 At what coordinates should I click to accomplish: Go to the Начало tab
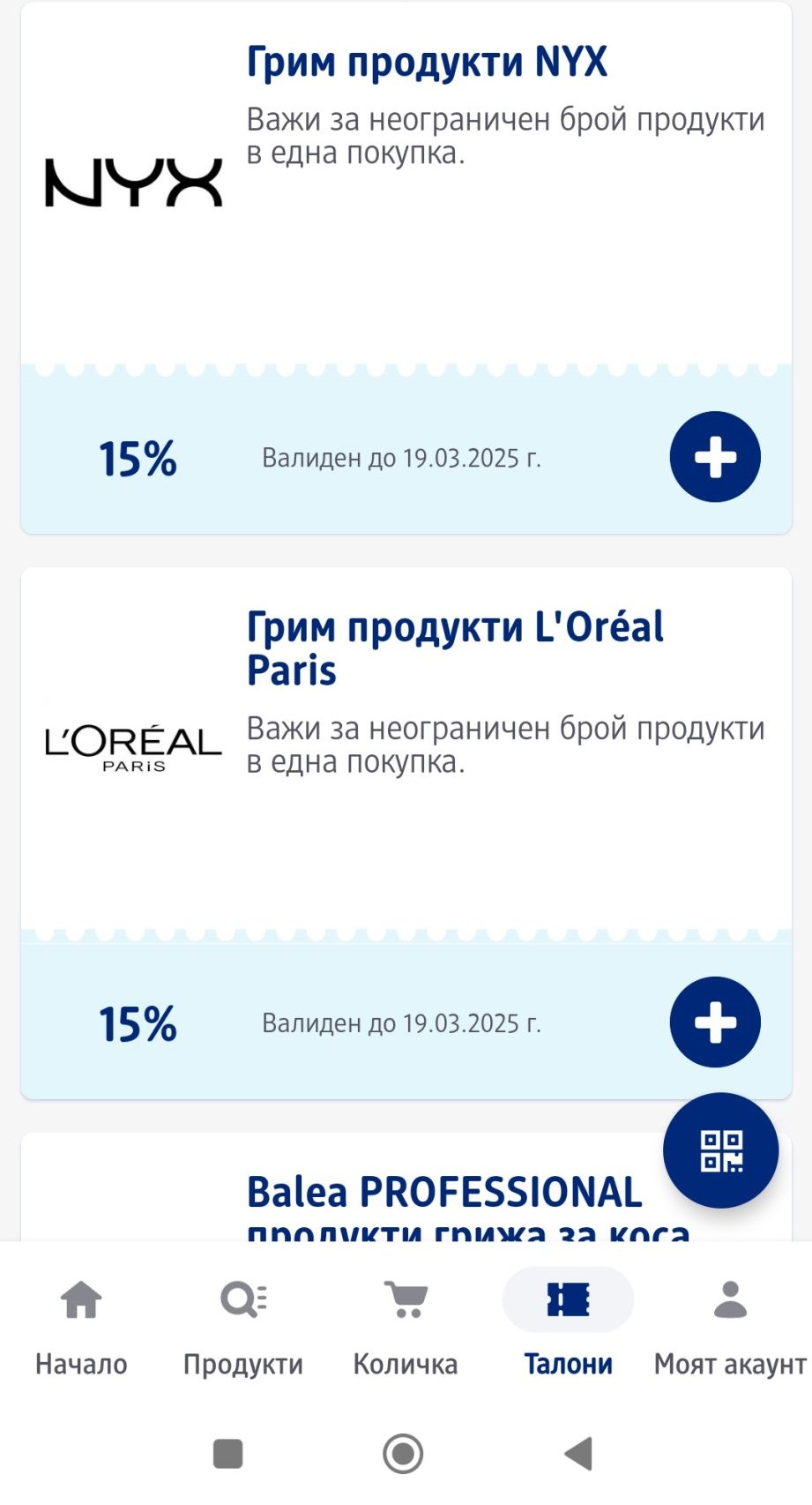click(x=81, y=1322)
